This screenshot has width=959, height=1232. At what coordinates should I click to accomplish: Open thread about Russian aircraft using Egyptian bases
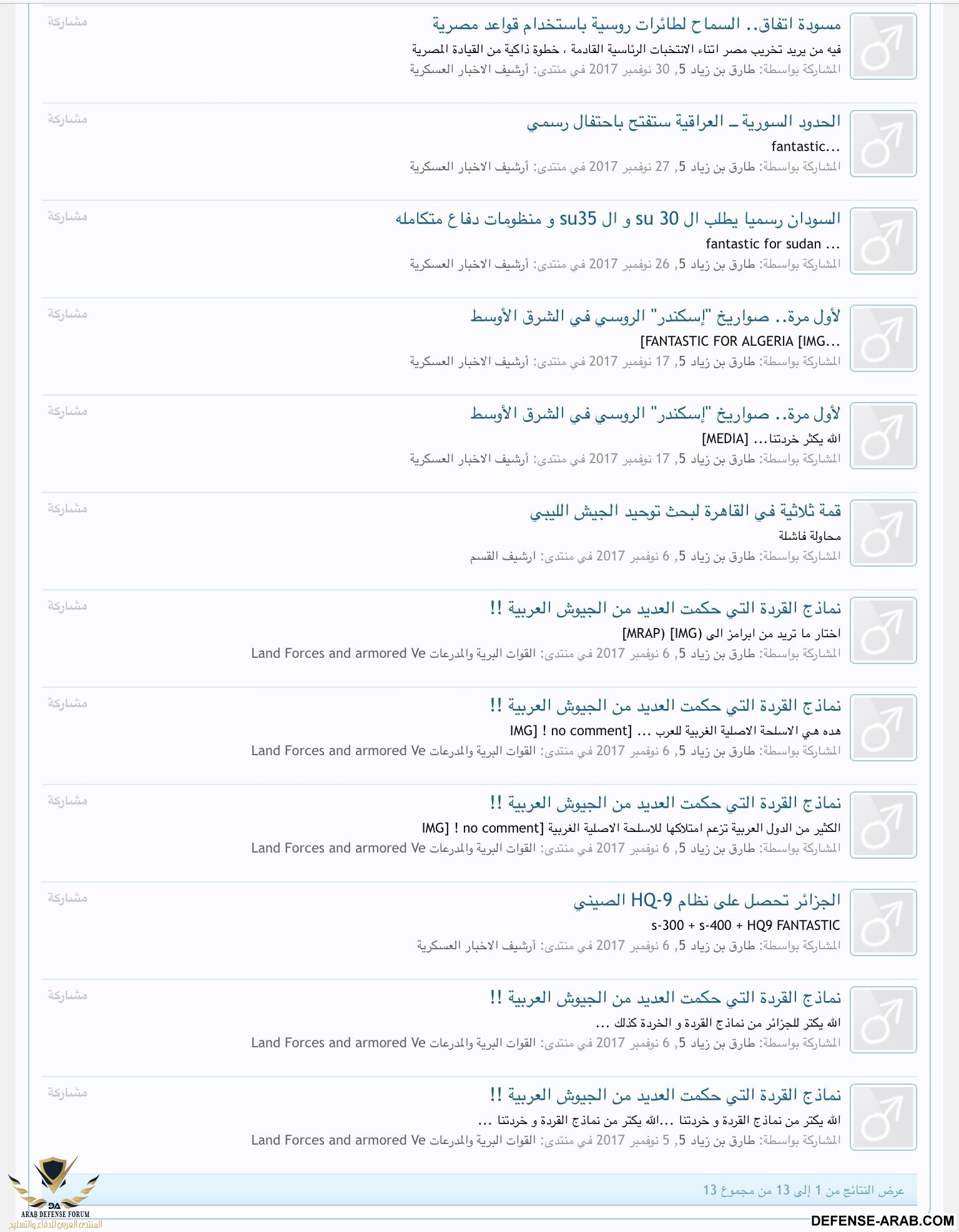636,25
